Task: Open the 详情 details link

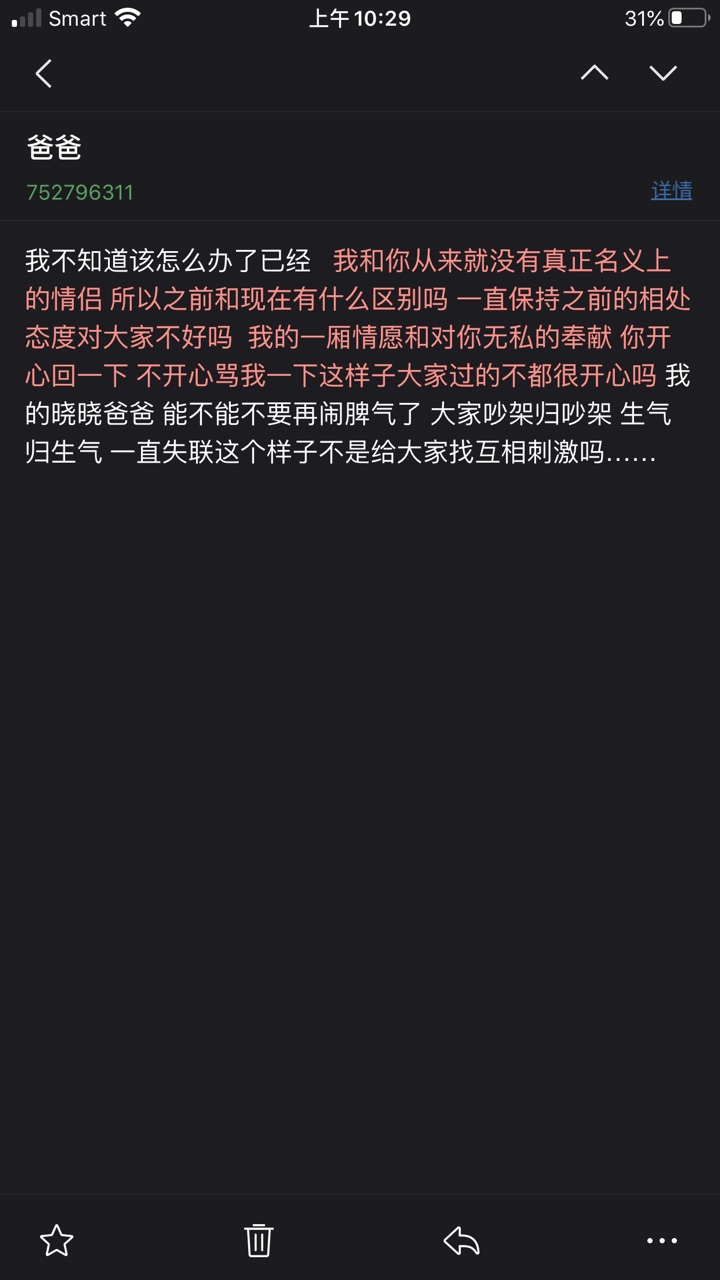Action: pos(671,190)
